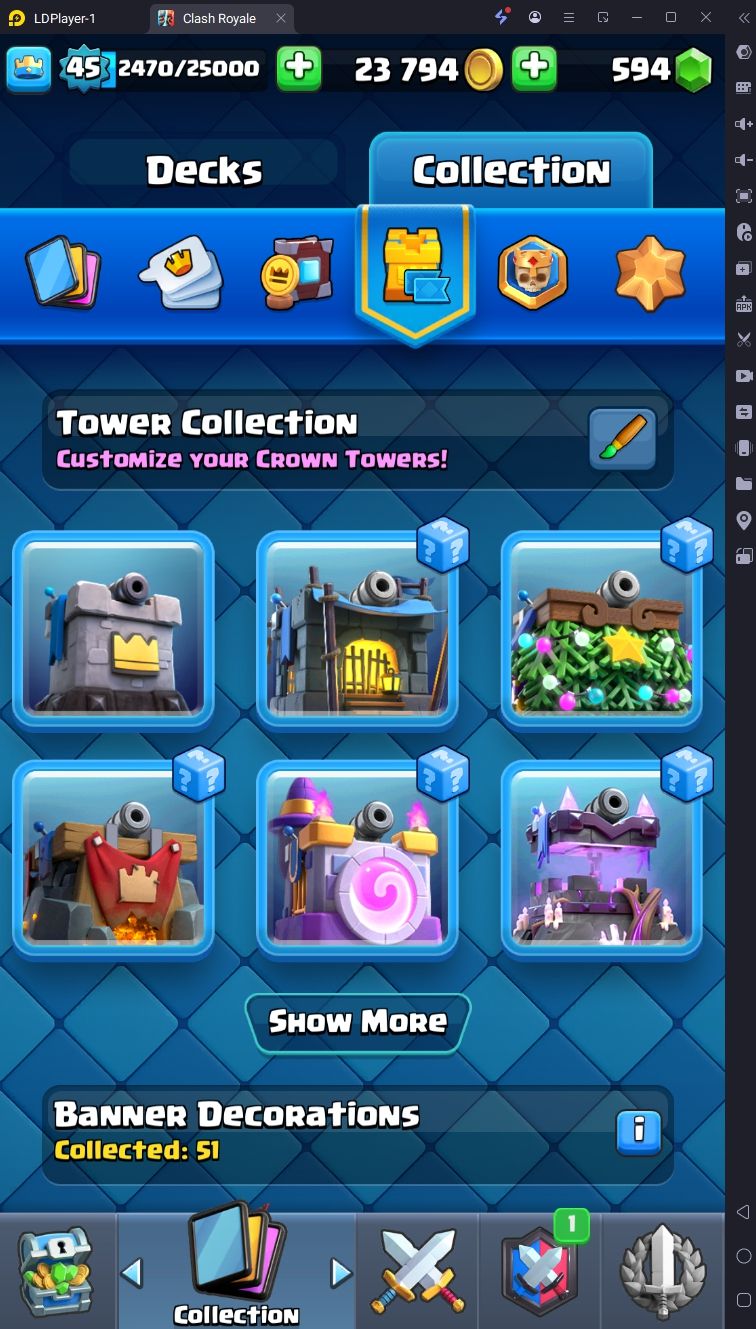Open the shop chest tab
Screen dimensions: 756x1329
coord(55,1271)
